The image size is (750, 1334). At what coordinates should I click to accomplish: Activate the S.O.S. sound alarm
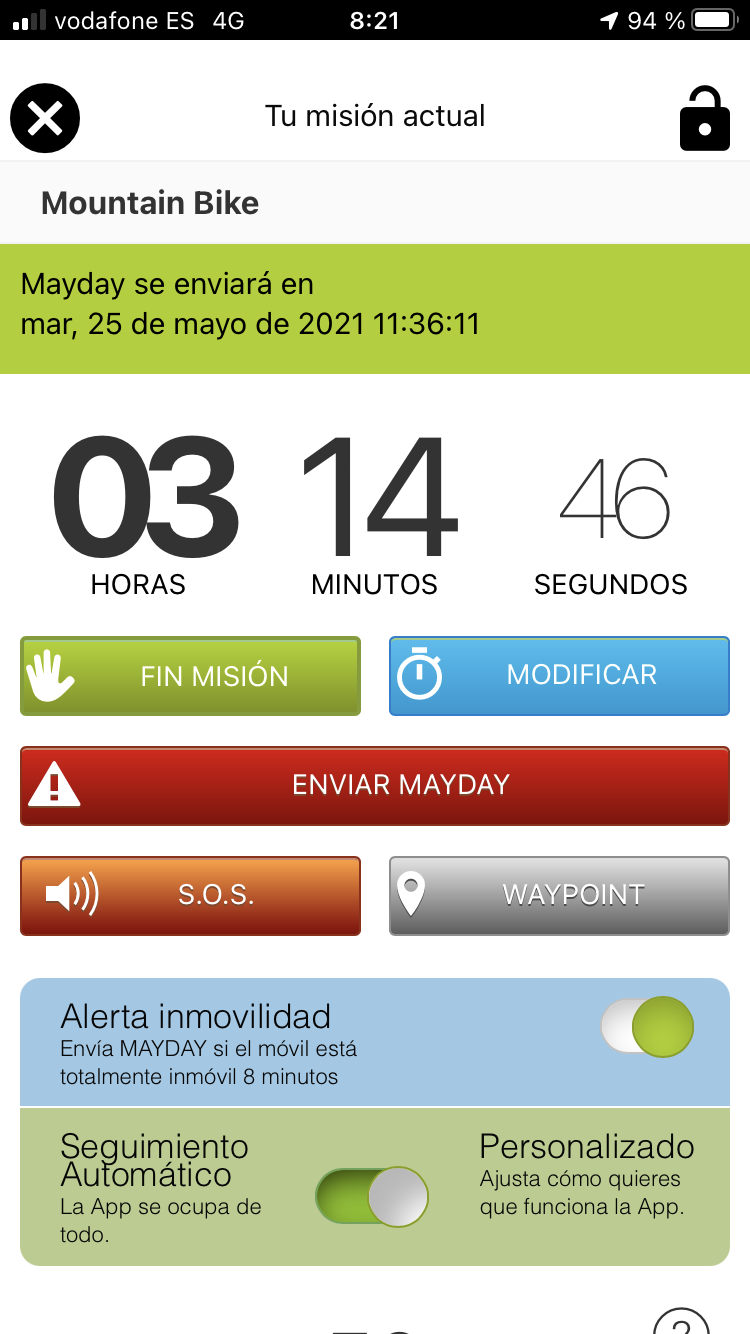click(x=190, y=895)
